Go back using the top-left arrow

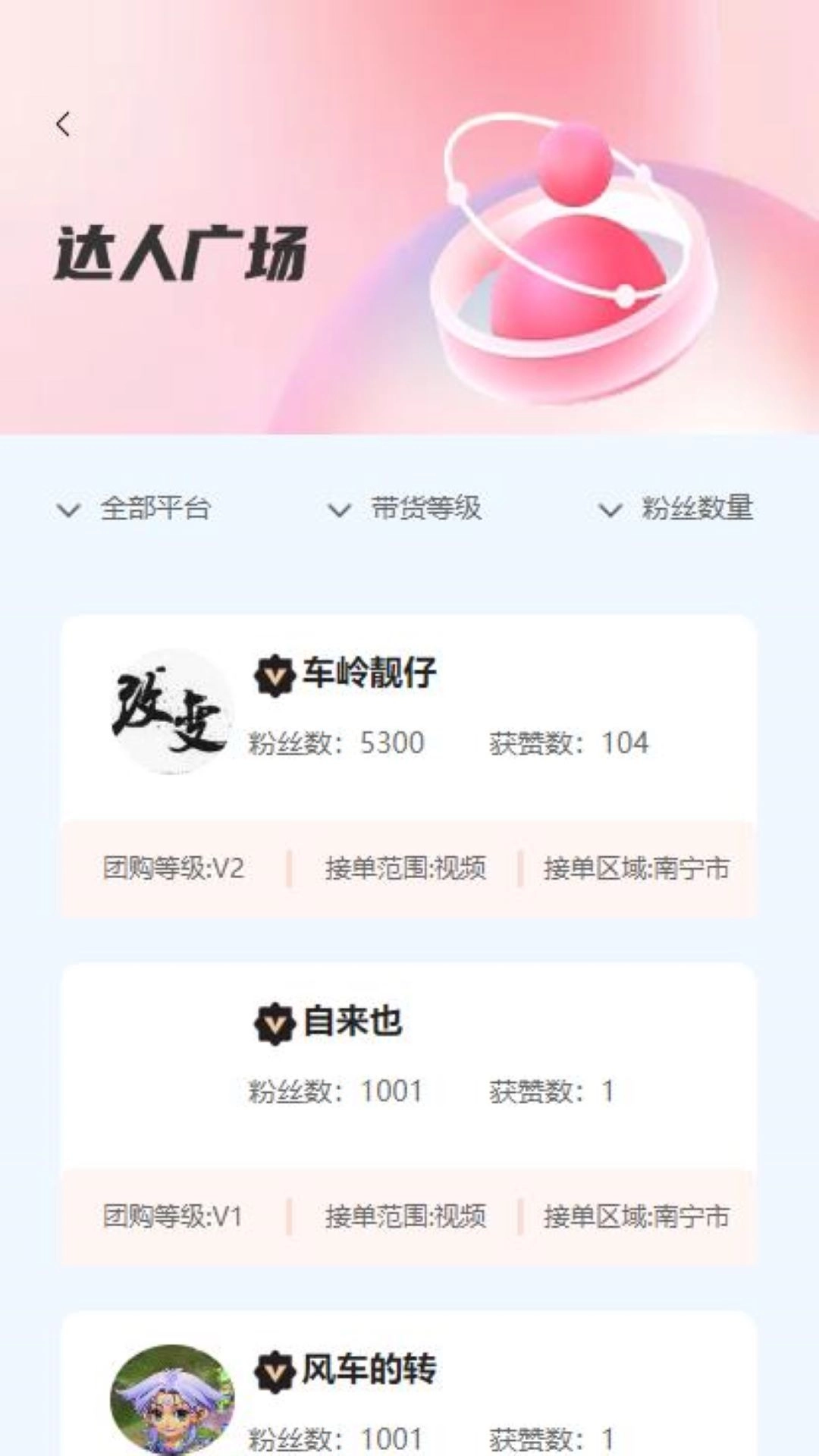coord(63,124)
